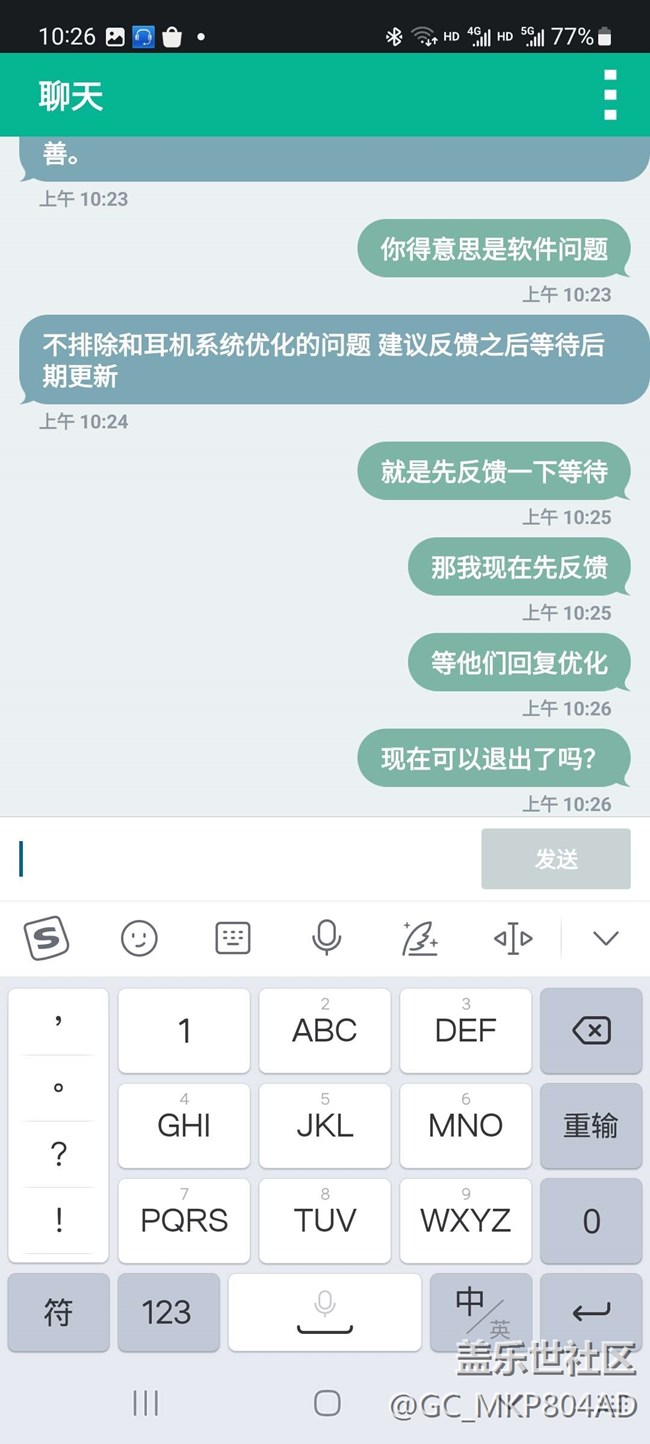The image size is (650, 1444).
Task: Start voice input from the keyboard toolbar
Action: click(326, 938)
